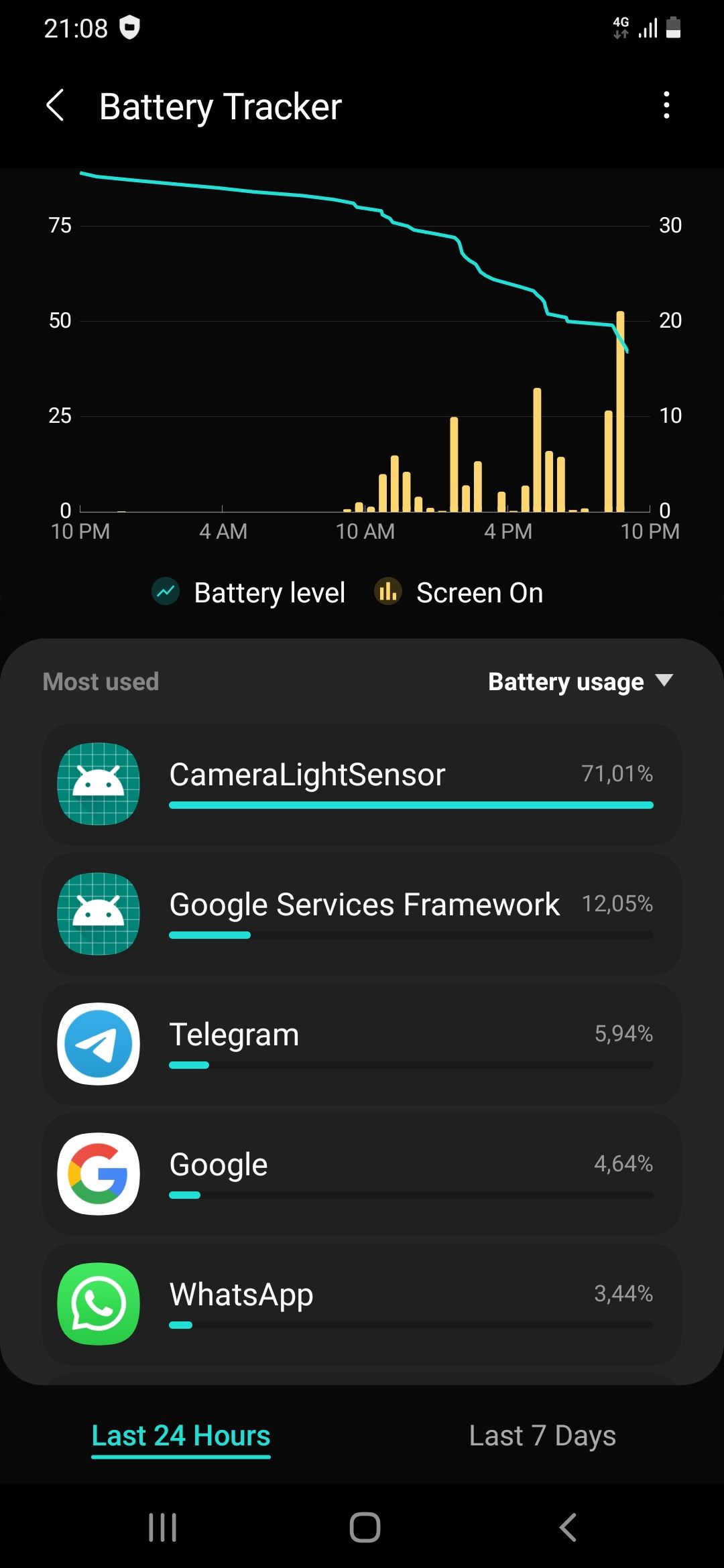Toggle the Battery level legend
The width and height of the screenshot is (724, 1568).
(x=248, y=592)
